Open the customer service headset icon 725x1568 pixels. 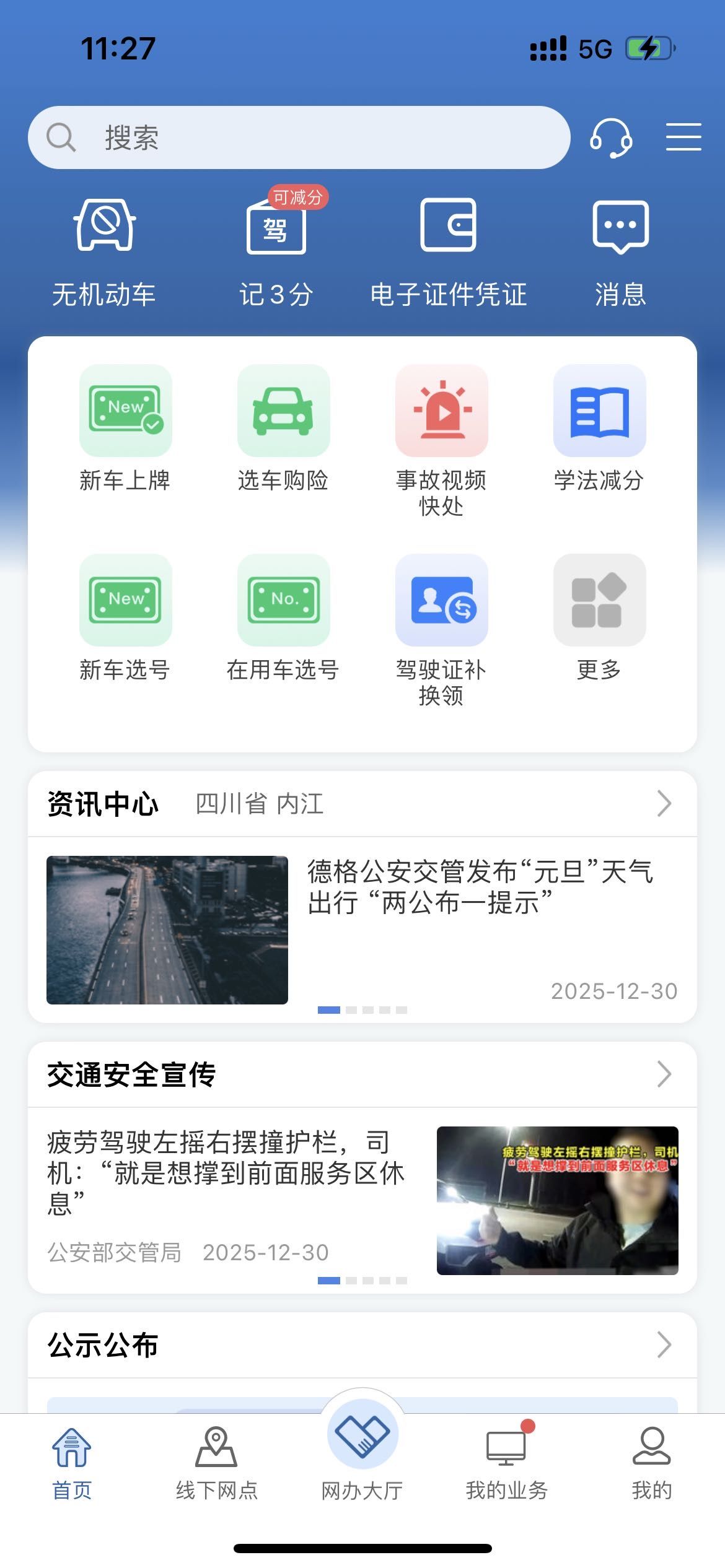611,137
